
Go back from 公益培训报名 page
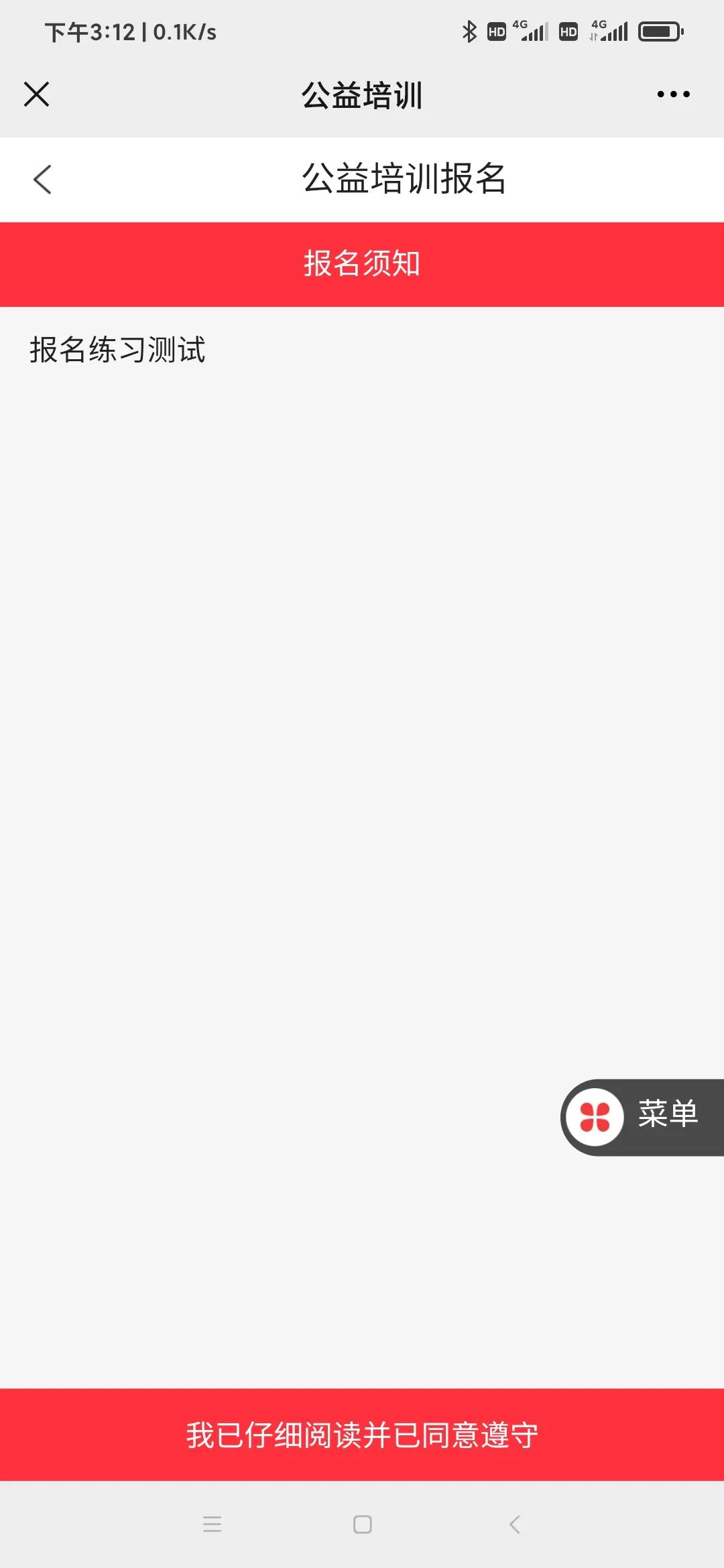42,180
